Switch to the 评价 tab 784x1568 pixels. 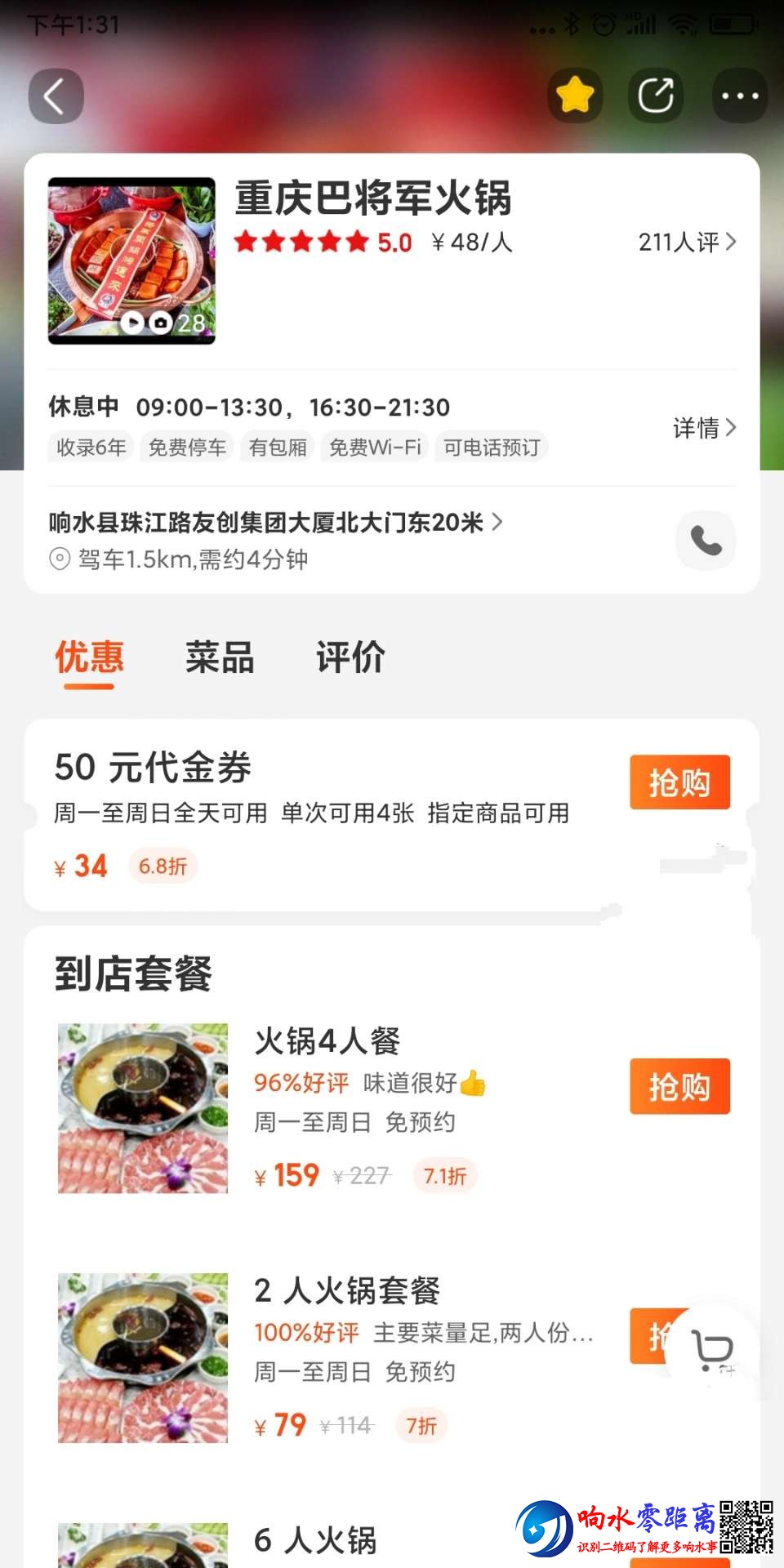point(350,658)
